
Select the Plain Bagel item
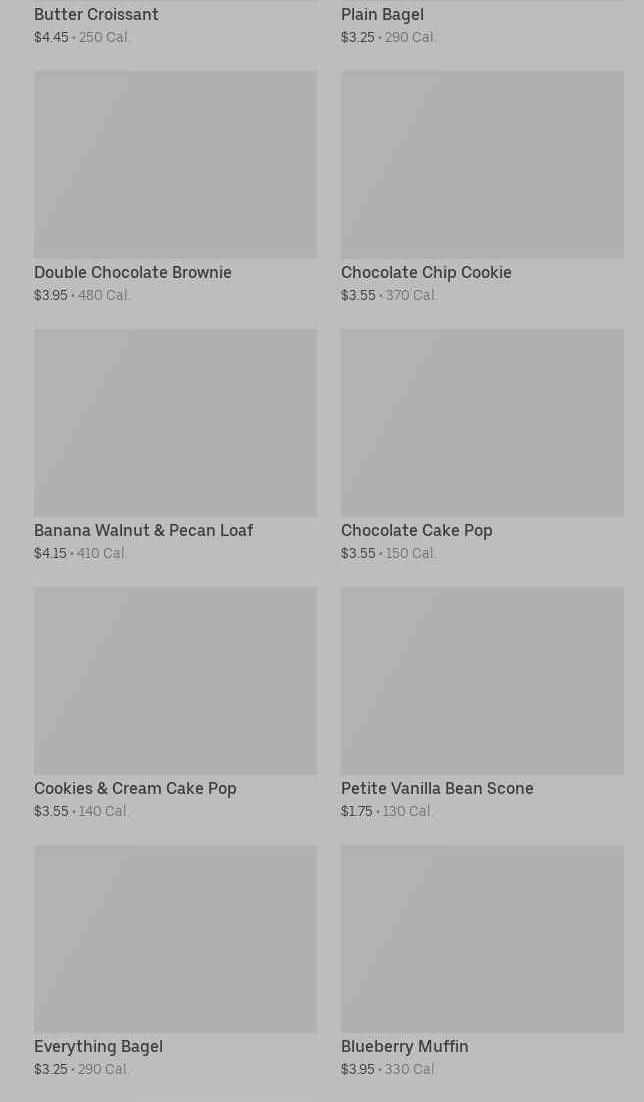(382, 15)
